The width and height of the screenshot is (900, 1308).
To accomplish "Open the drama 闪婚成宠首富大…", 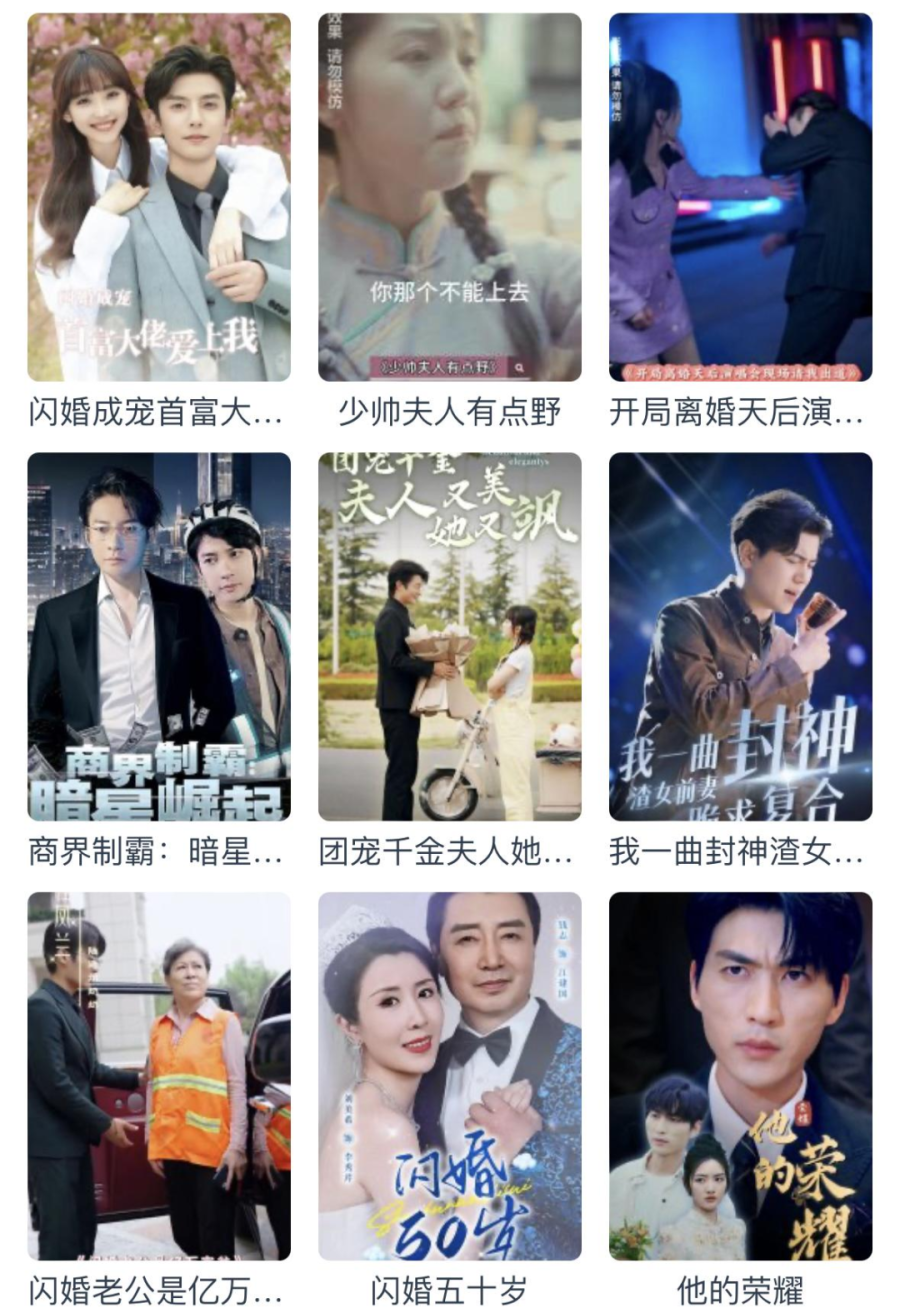I will pos(159,197).
